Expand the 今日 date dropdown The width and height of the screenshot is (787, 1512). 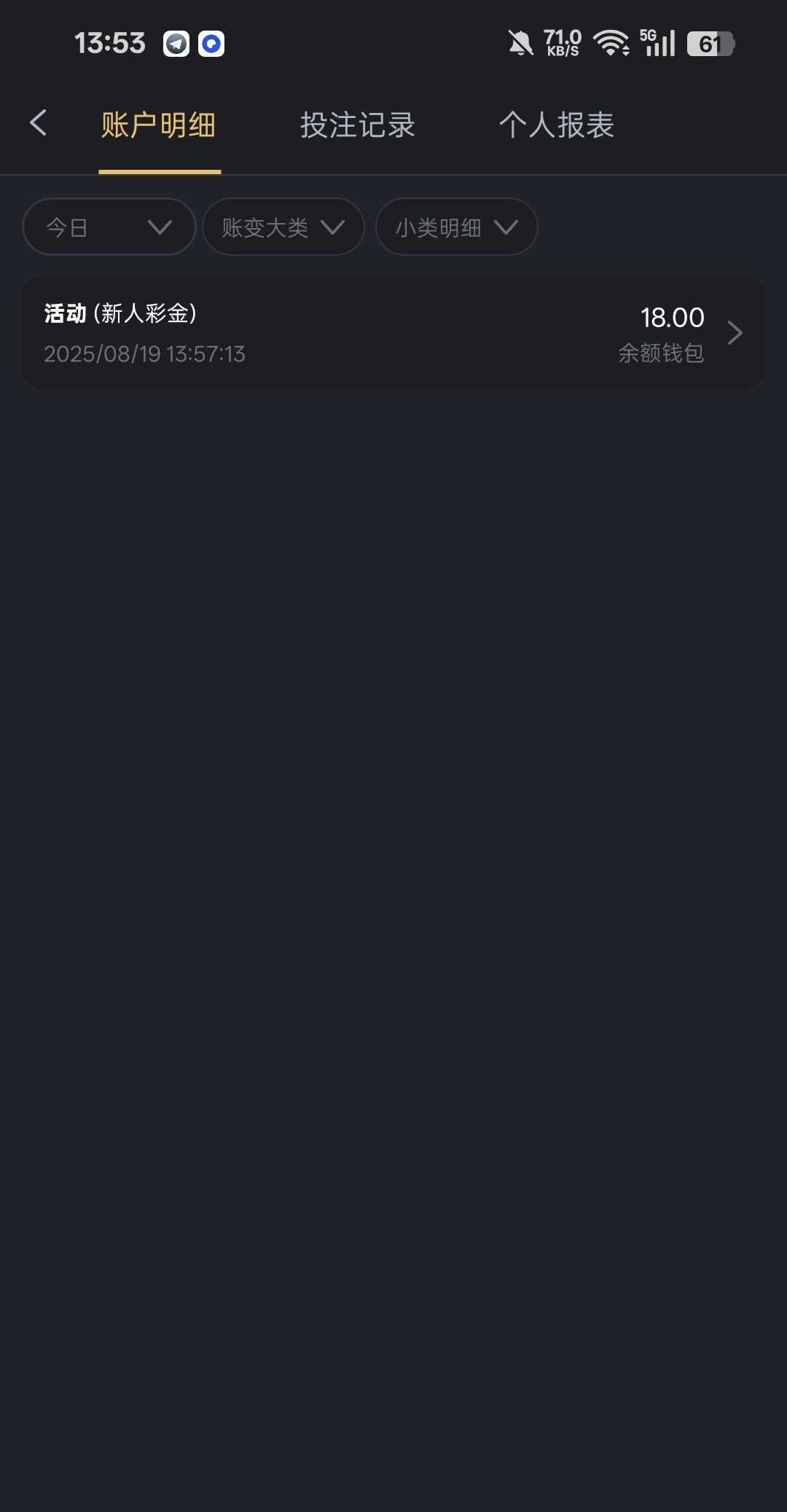point(109,227)
